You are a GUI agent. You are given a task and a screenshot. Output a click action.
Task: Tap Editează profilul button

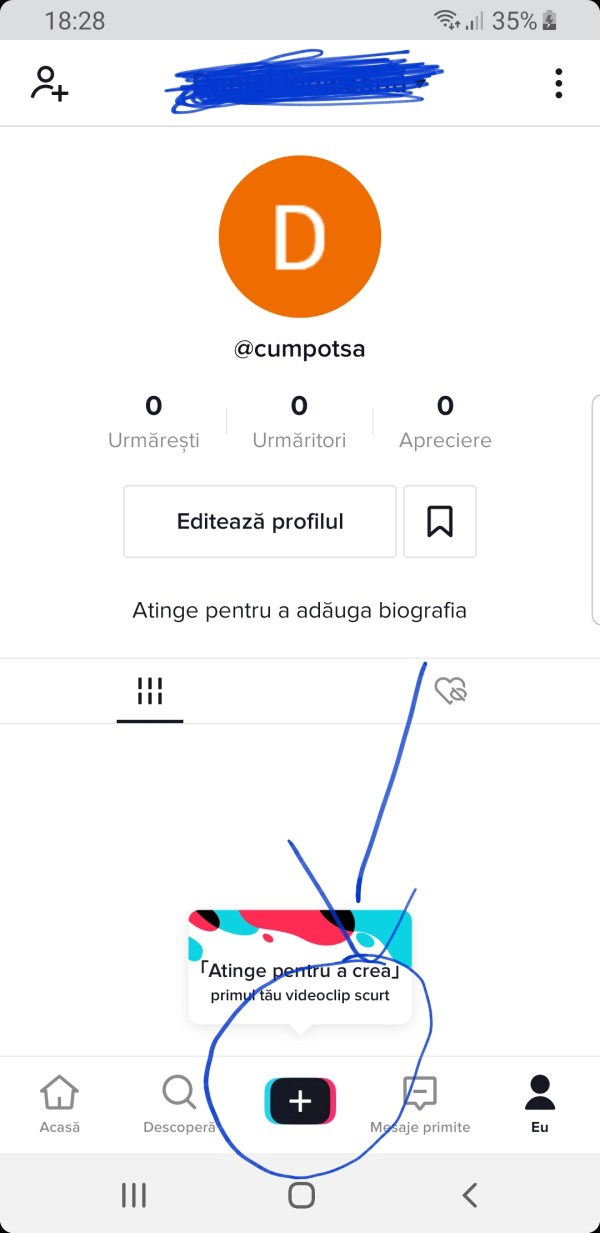click(x=260, y=521)
